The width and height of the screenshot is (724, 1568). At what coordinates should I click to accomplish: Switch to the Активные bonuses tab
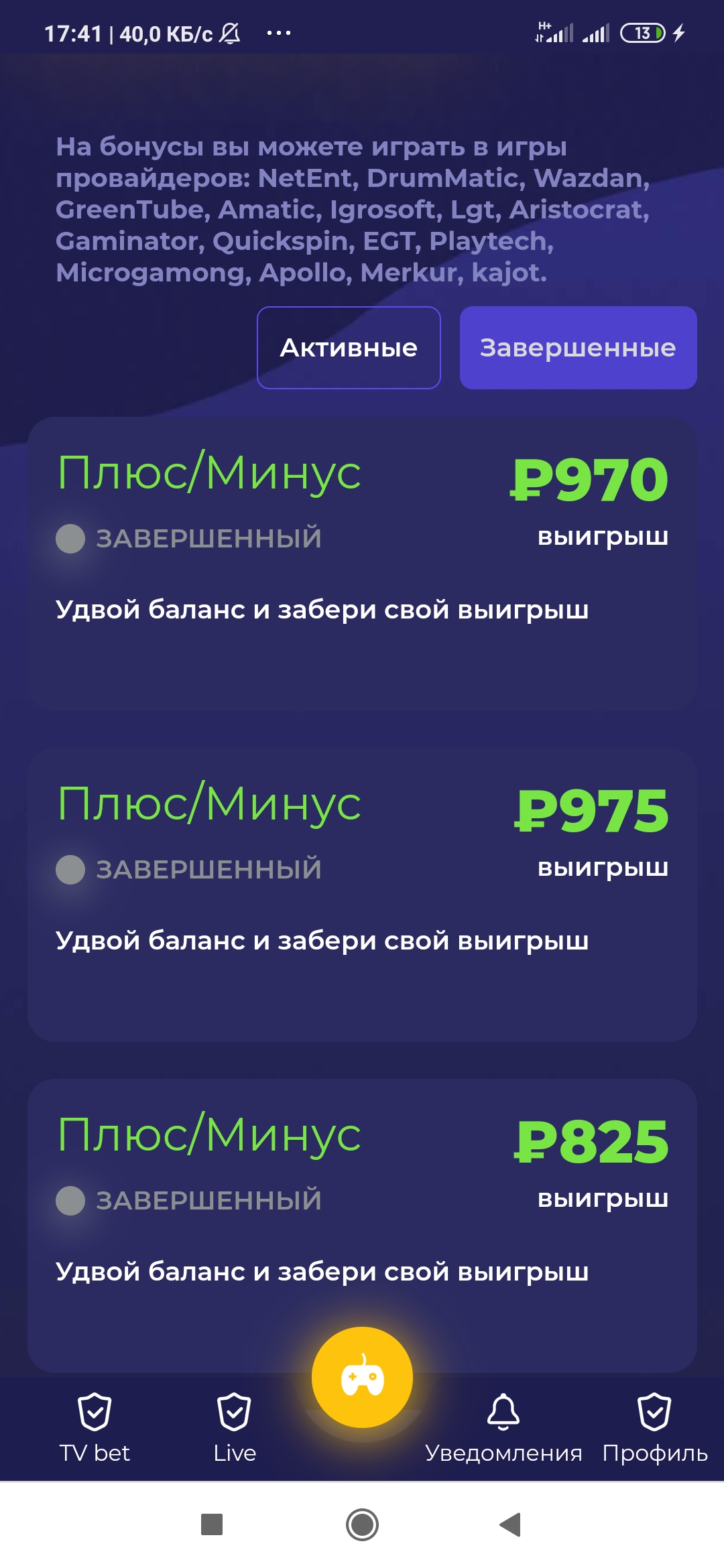point(349,348)
